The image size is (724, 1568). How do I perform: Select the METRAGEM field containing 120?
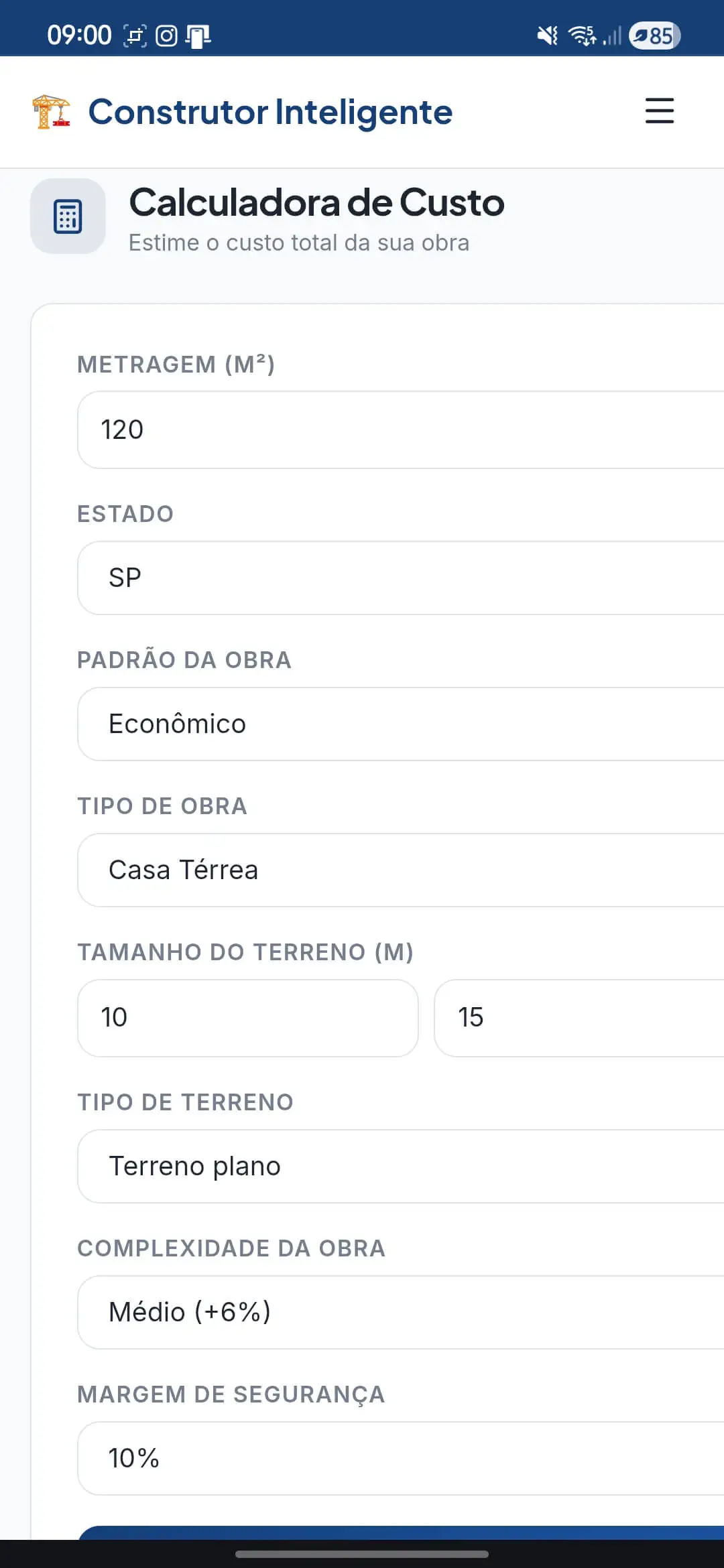coord(401,430)
